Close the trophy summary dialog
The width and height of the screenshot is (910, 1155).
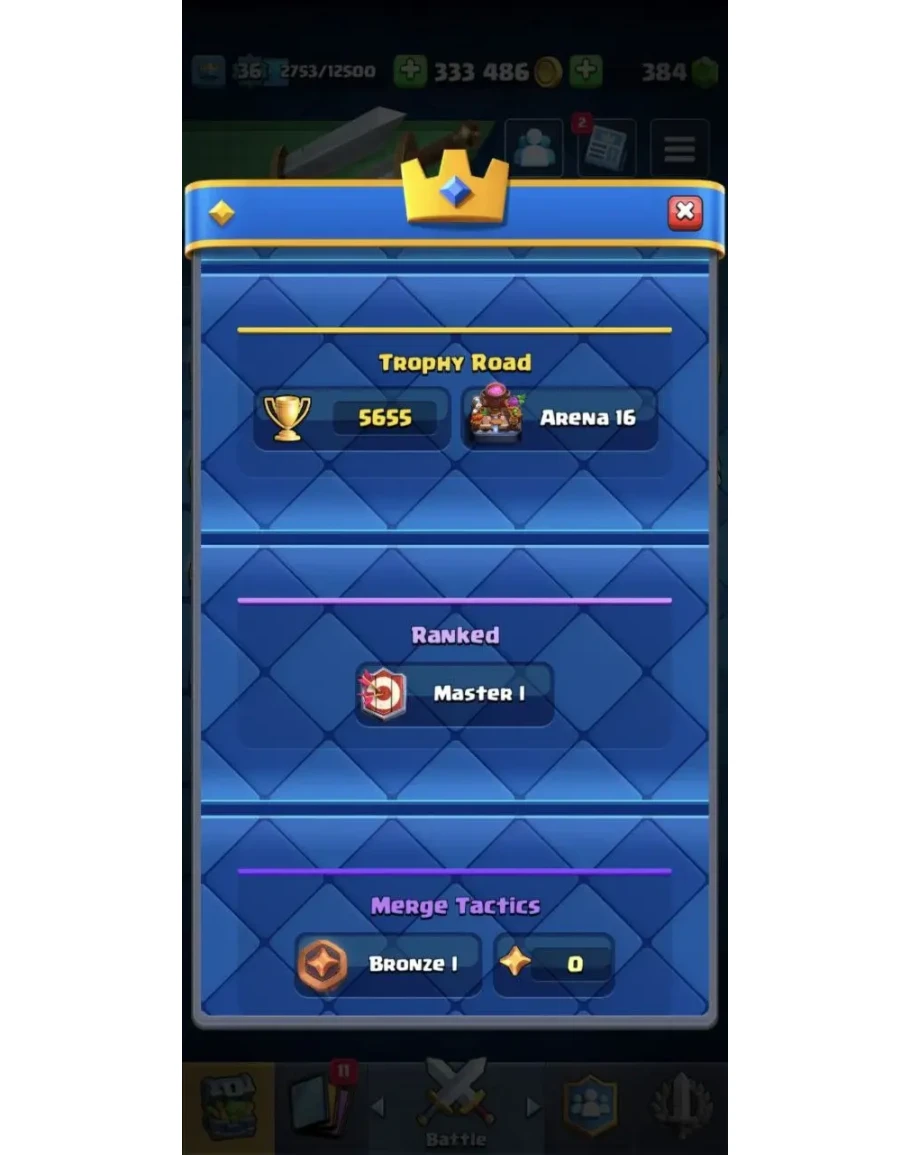(684, 211)
